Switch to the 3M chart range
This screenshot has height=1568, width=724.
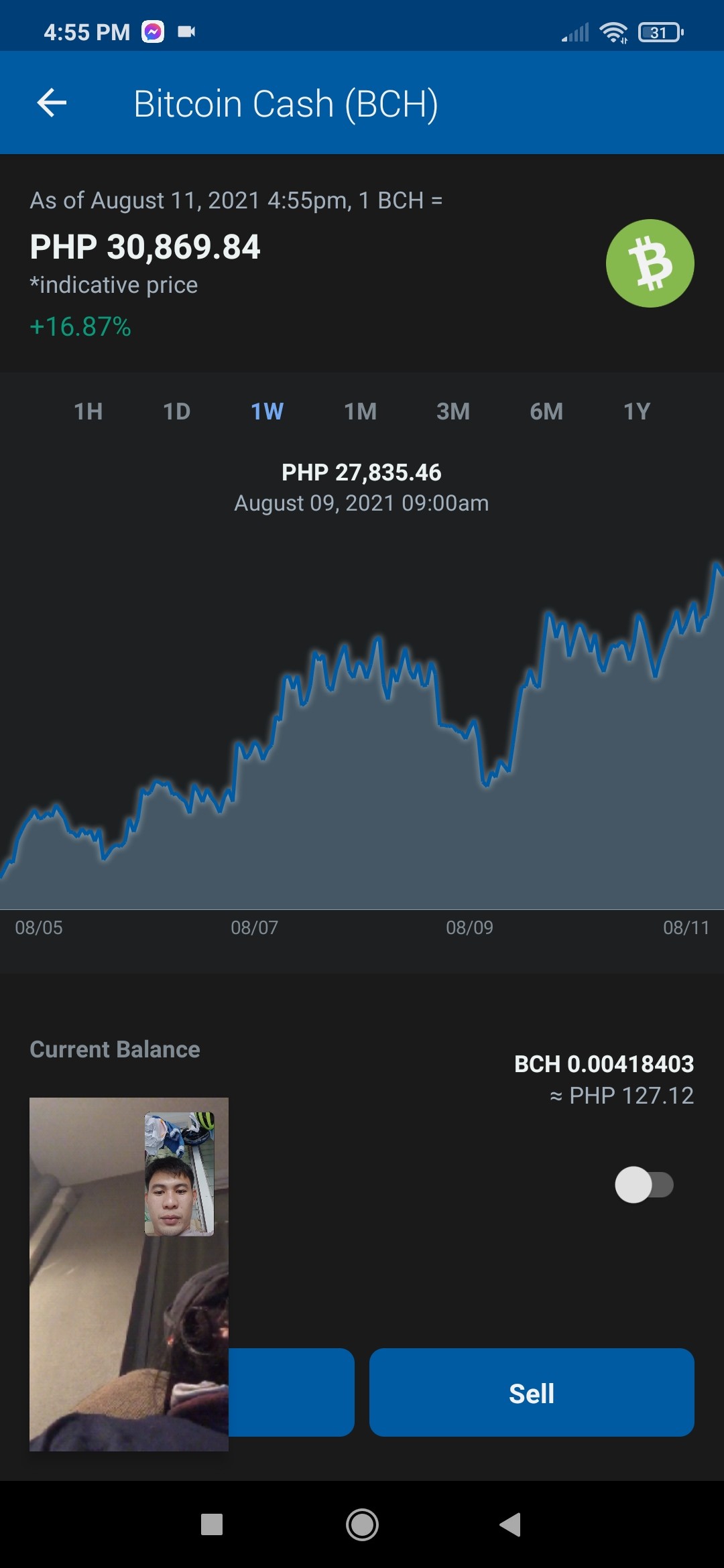[x=453, y=411]
